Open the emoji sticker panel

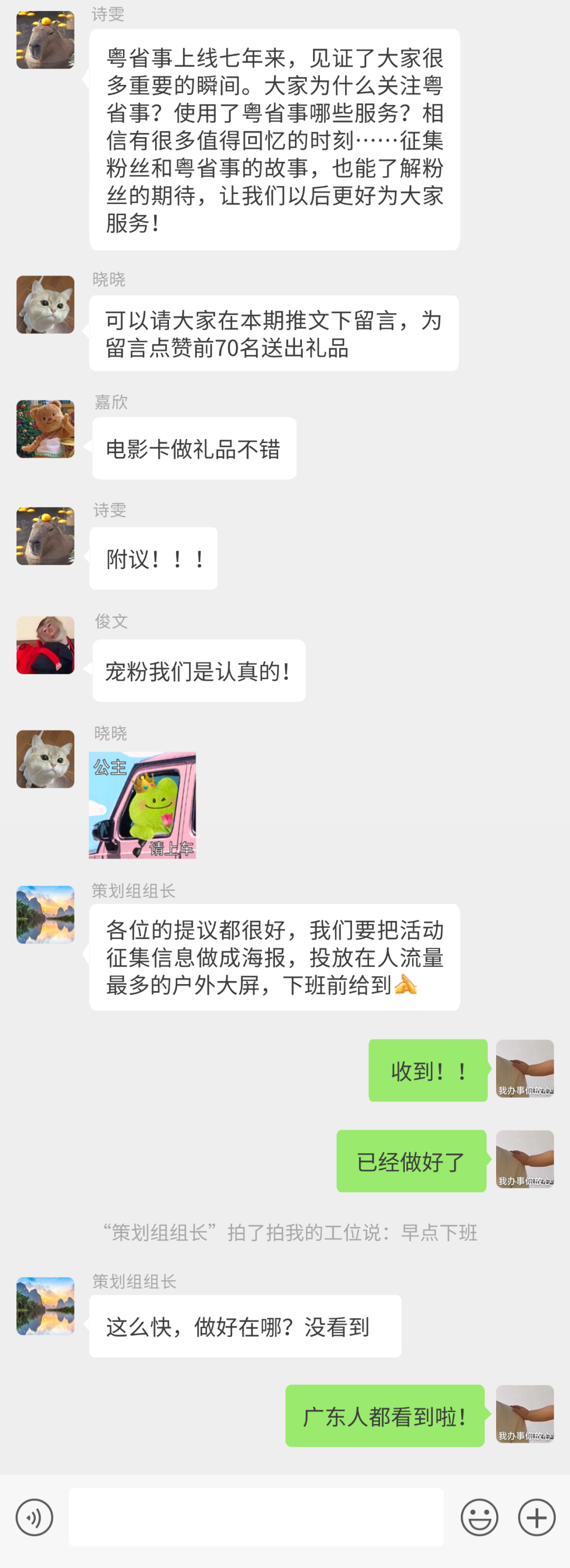(479, 1517)
